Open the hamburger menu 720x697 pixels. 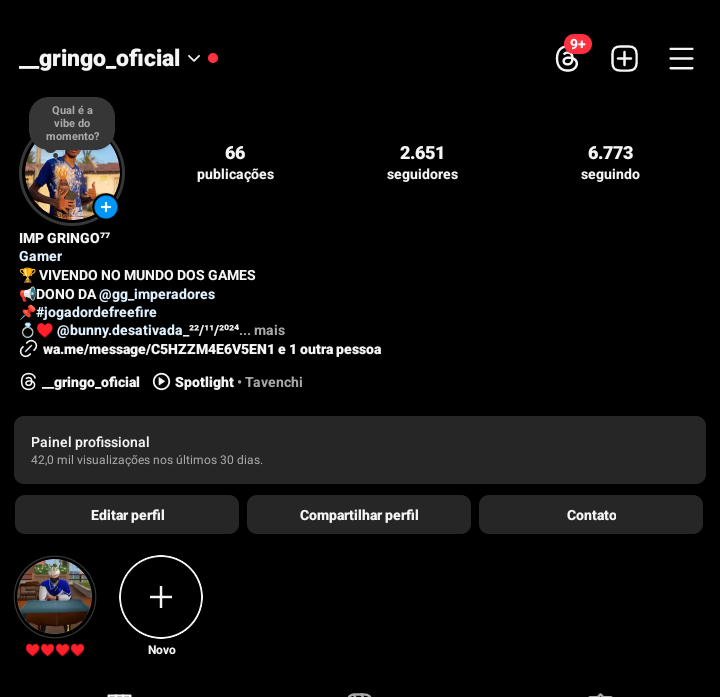681,59
